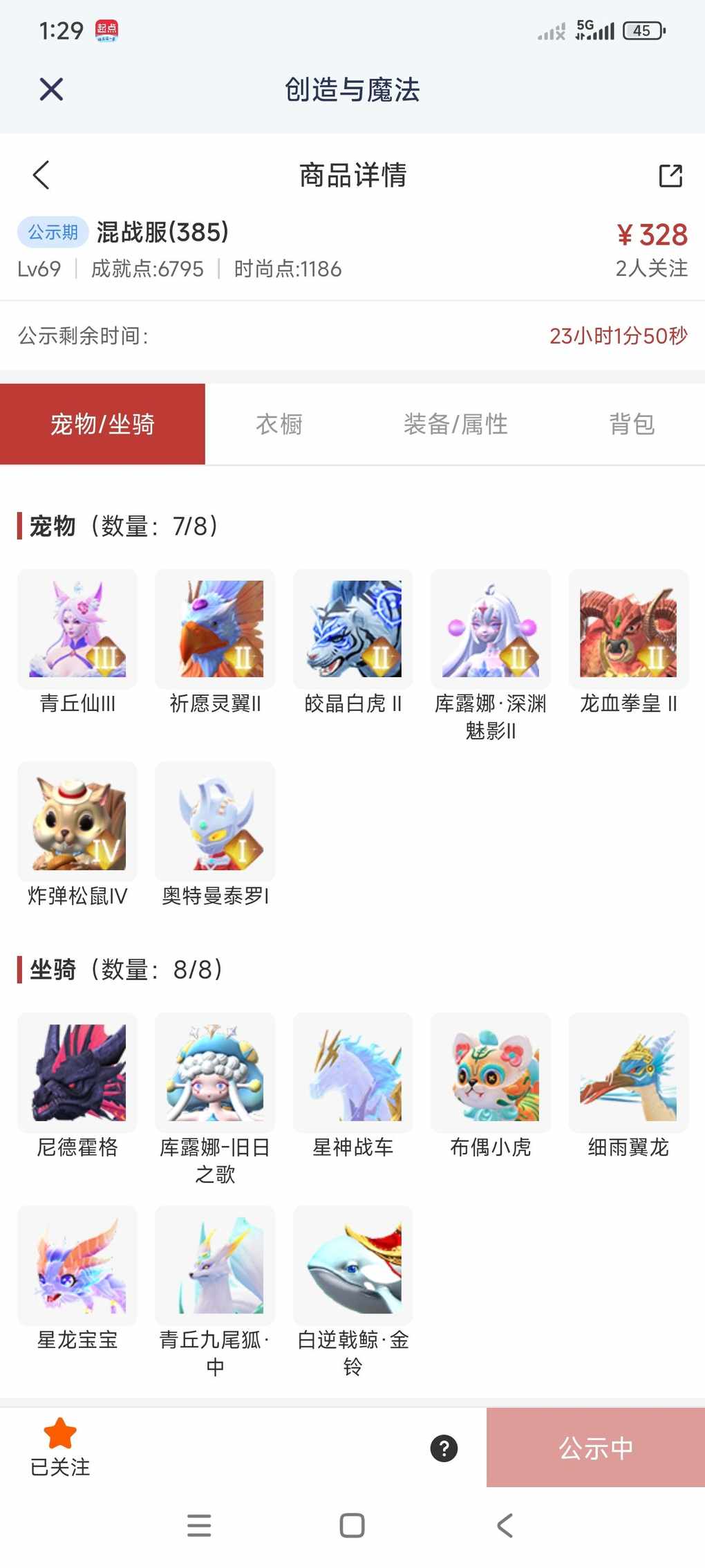View mount 尼德霍格
This screenshot has height=1568, width=705.
(x=77, y=1072)
